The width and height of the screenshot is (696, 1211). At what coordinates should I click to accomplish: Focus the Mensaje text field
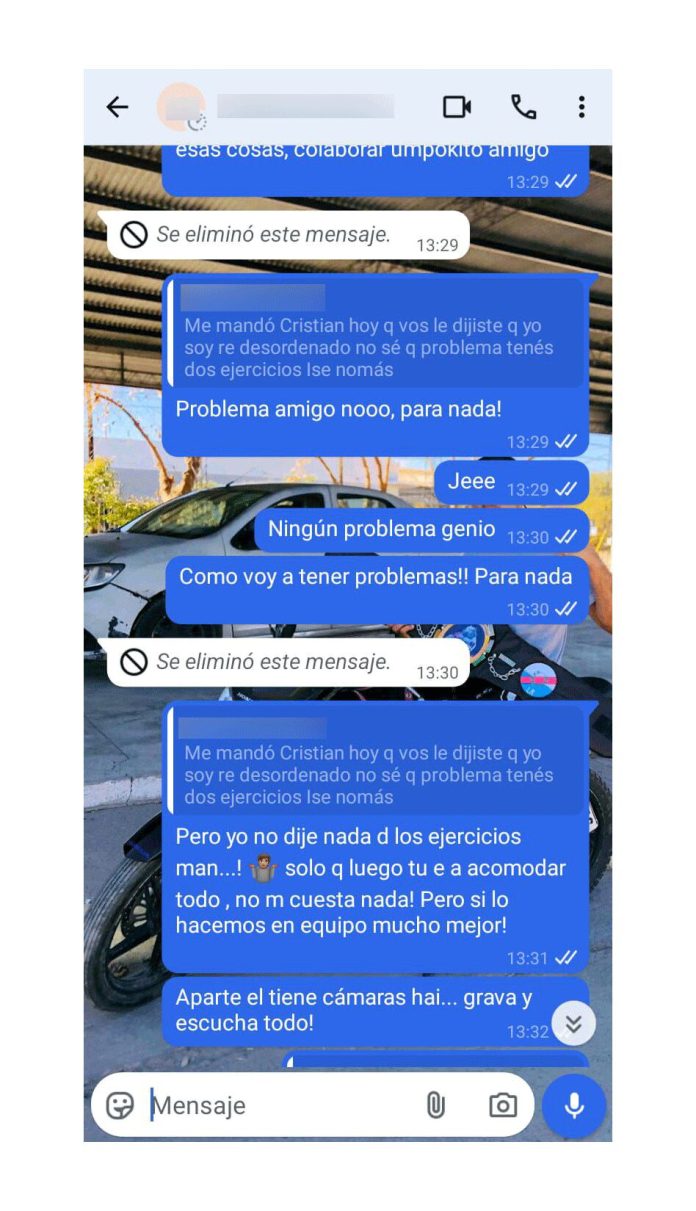click(280, 1105)
